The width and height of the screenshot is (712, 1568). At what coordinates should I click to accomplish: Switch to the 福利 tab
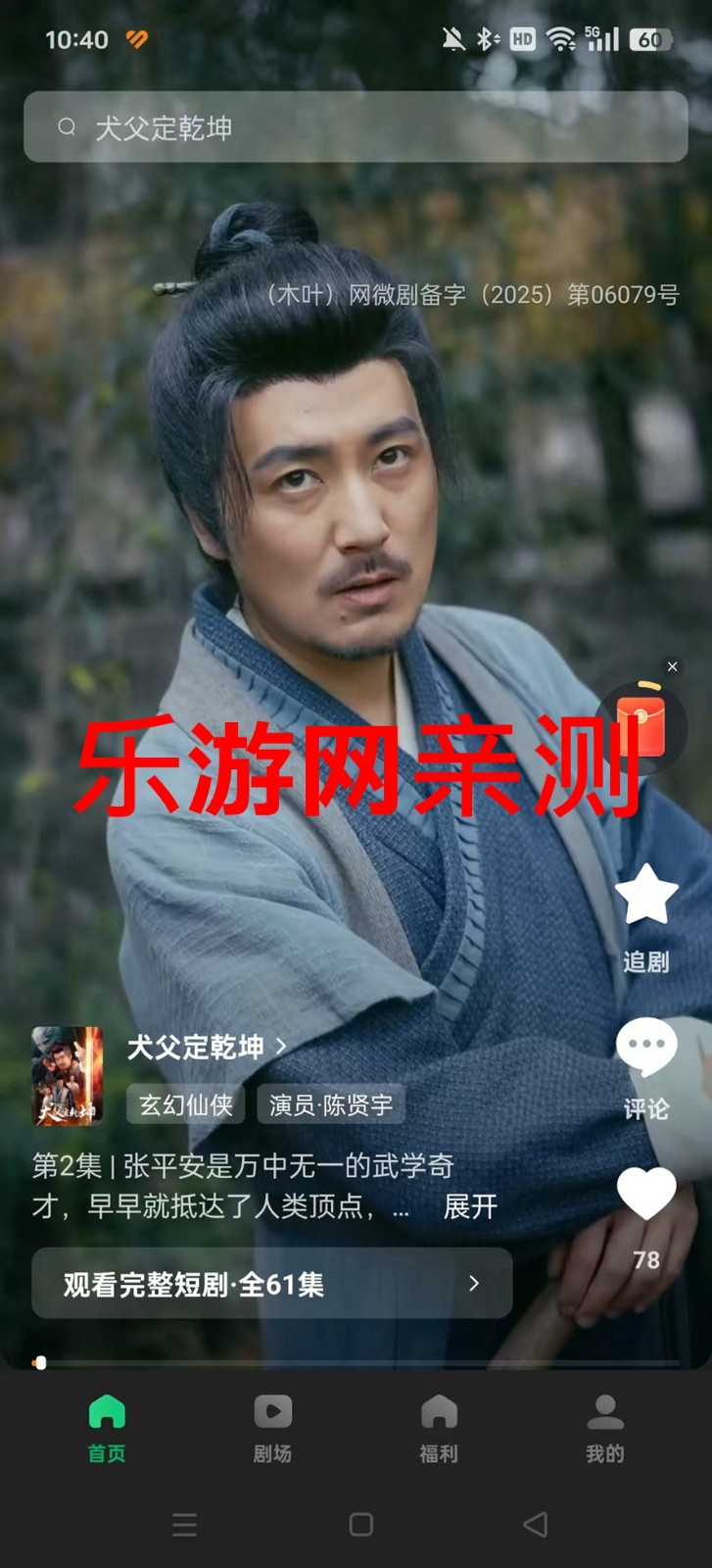click(x=439, y=1429)
